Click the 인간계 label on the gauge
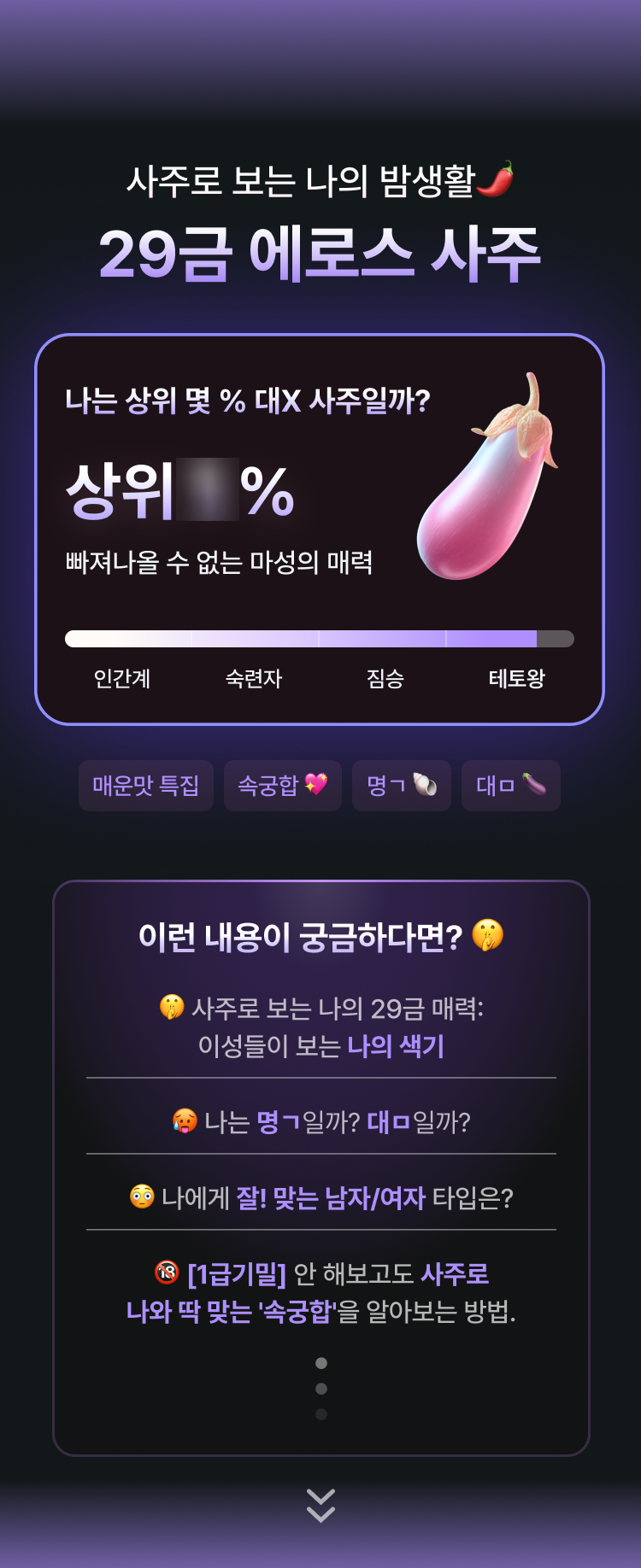The height and width of the screenshot is (1568, 641). (124, 679)
